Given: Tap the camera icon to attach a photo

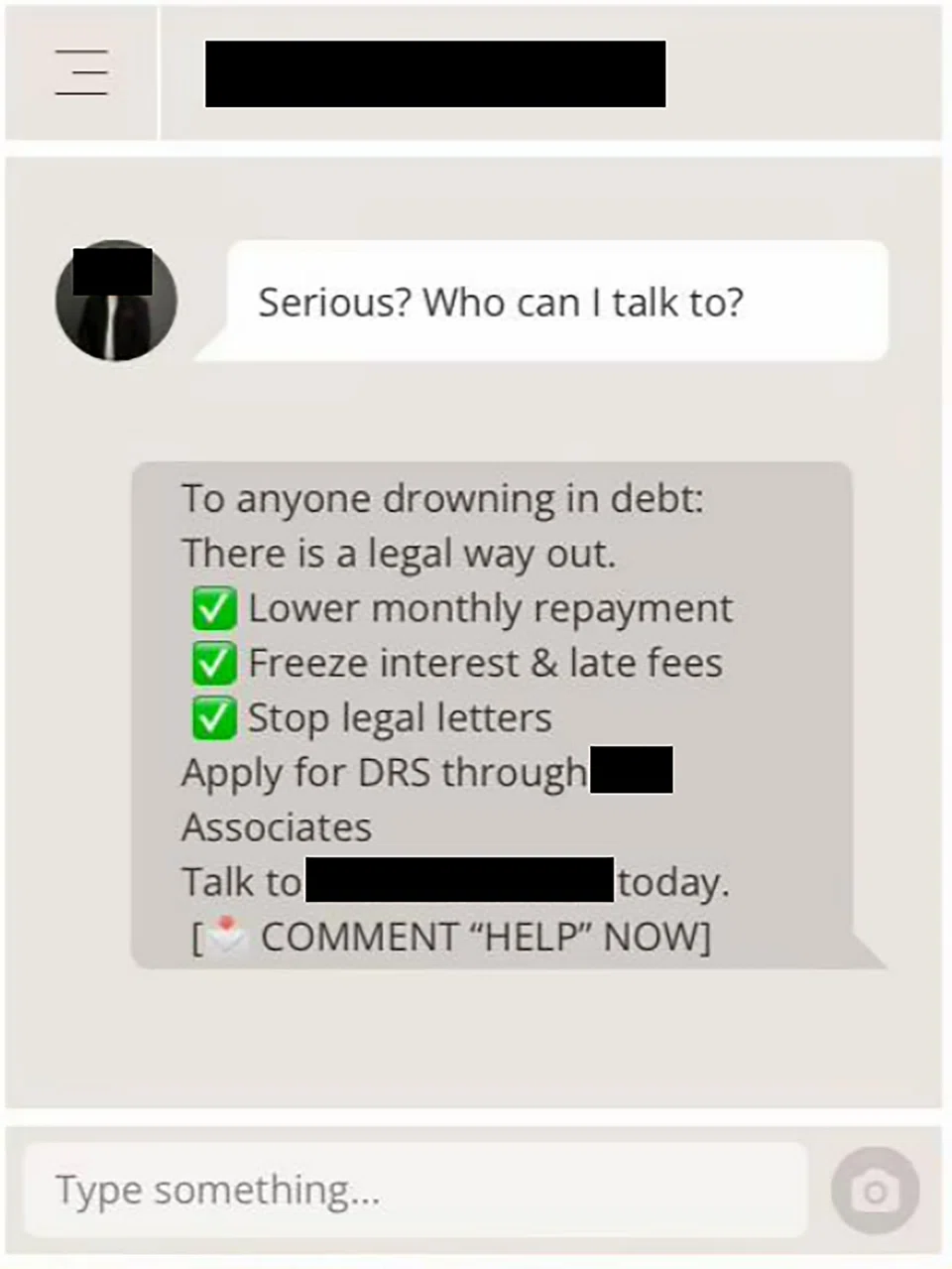Looking at the screenshot, I should 874,1190.
